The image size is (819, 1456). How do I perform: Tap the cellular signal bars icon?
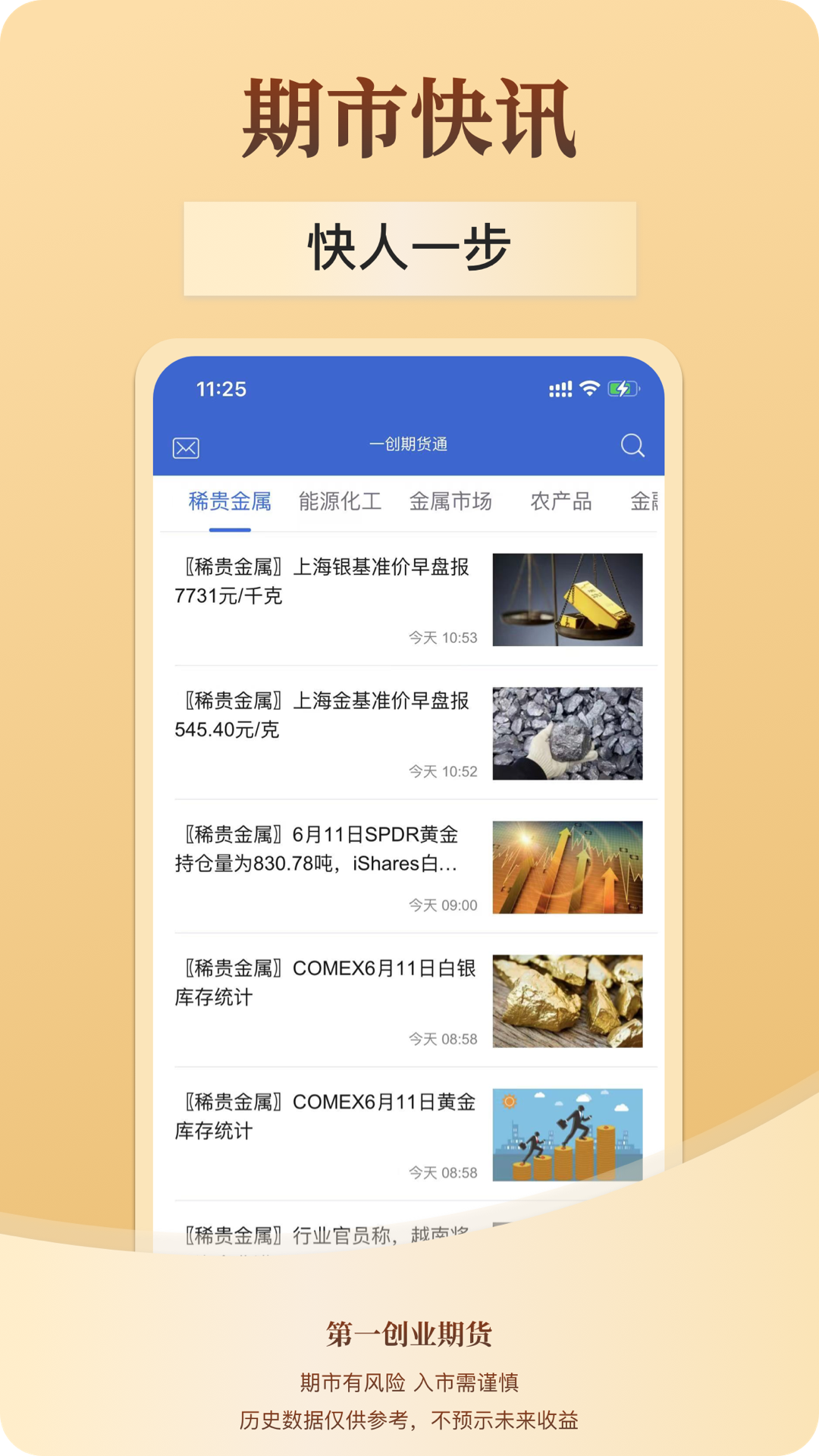coord(560,388)
